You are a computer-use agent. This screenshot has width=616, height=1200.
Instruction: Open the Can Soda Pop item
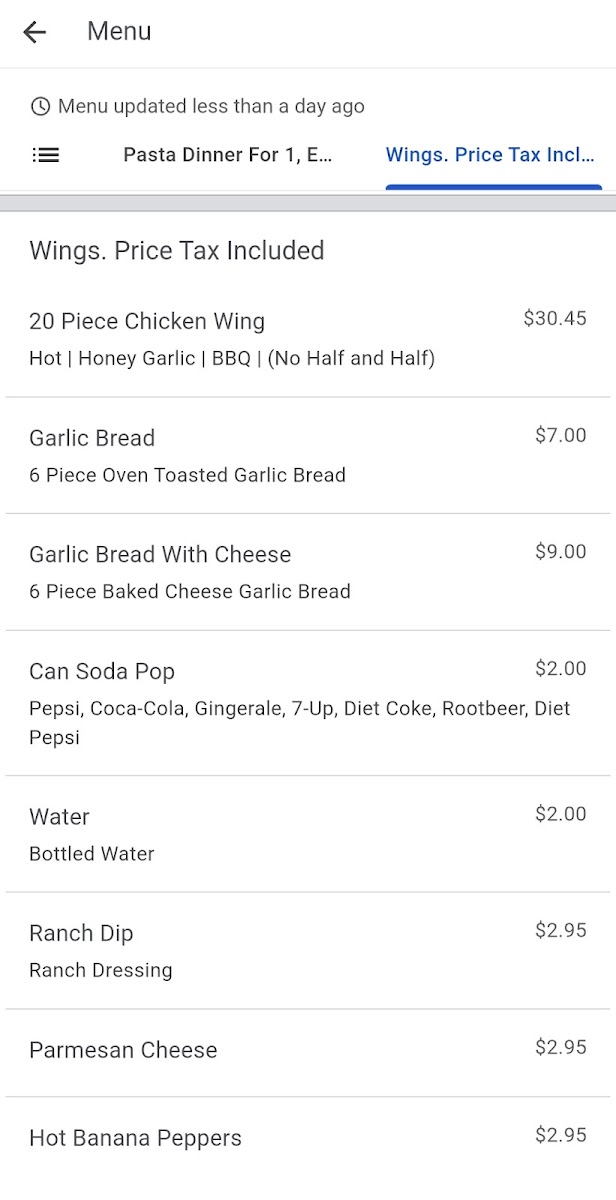307,703
